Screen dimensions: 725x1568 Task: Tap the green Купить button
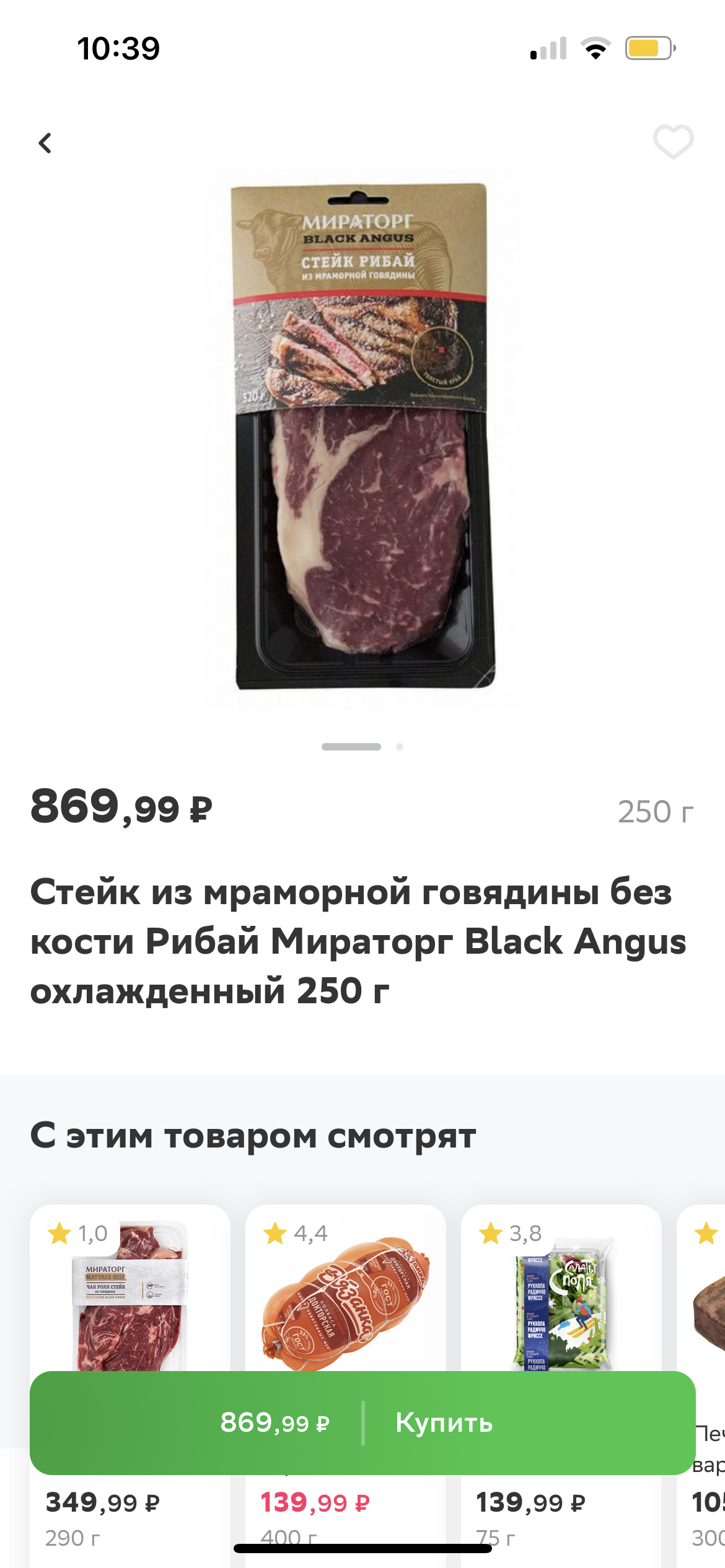click(444, 1423)
